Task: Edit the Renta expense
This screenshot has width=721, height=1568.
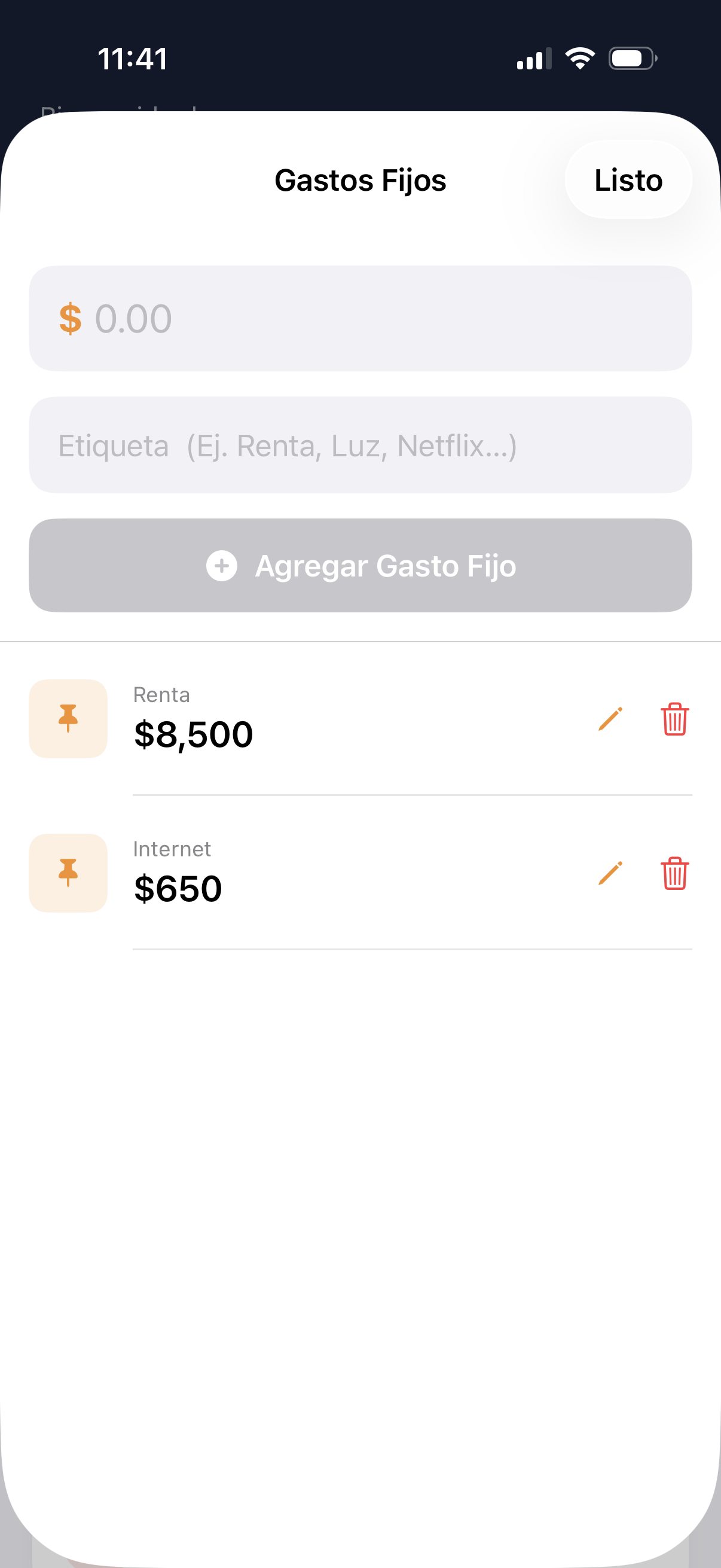Action: [x=610, y=719]
